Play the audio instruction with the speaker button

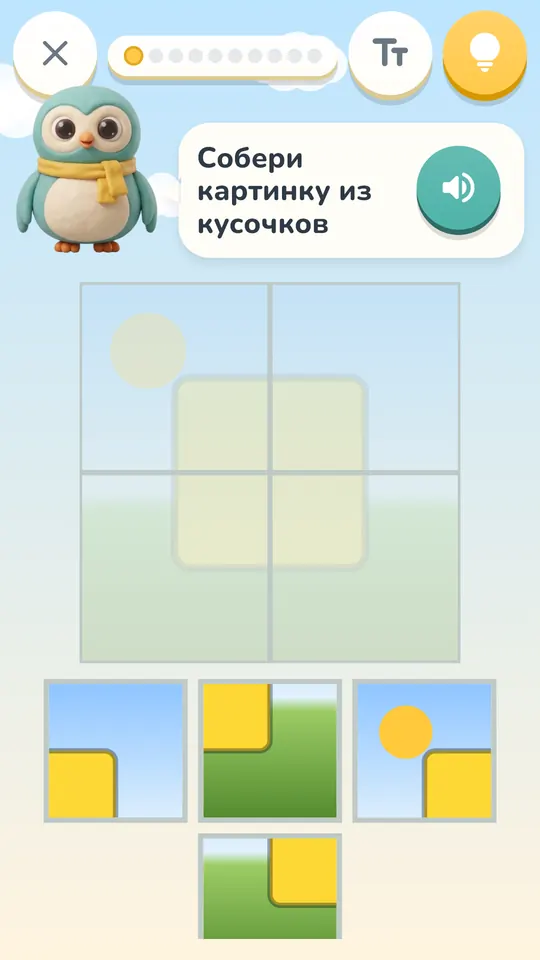pyautogui.click(x=459, y=188)
